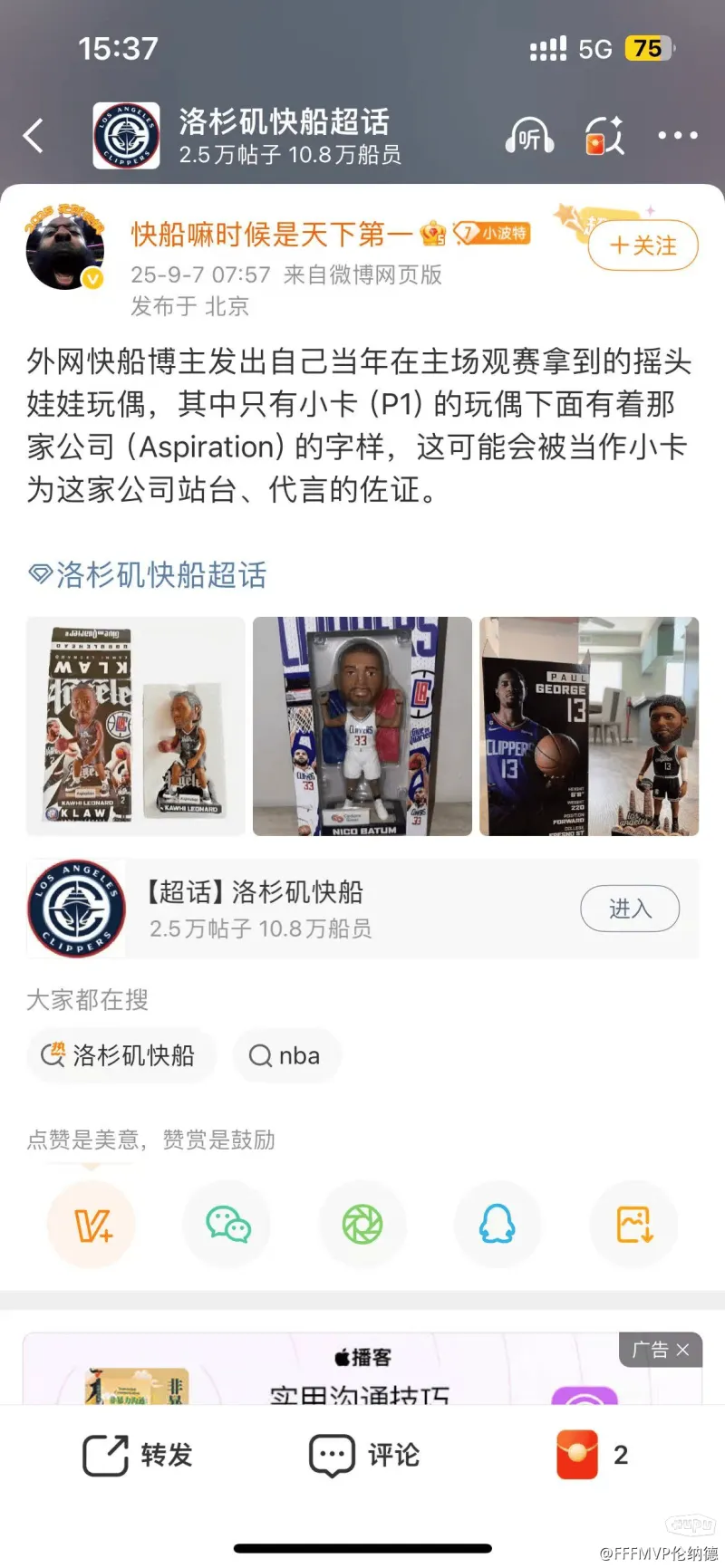The image size is (725, 1568).
Task: Repost via the 转发 button
Action: point(138,1456)
